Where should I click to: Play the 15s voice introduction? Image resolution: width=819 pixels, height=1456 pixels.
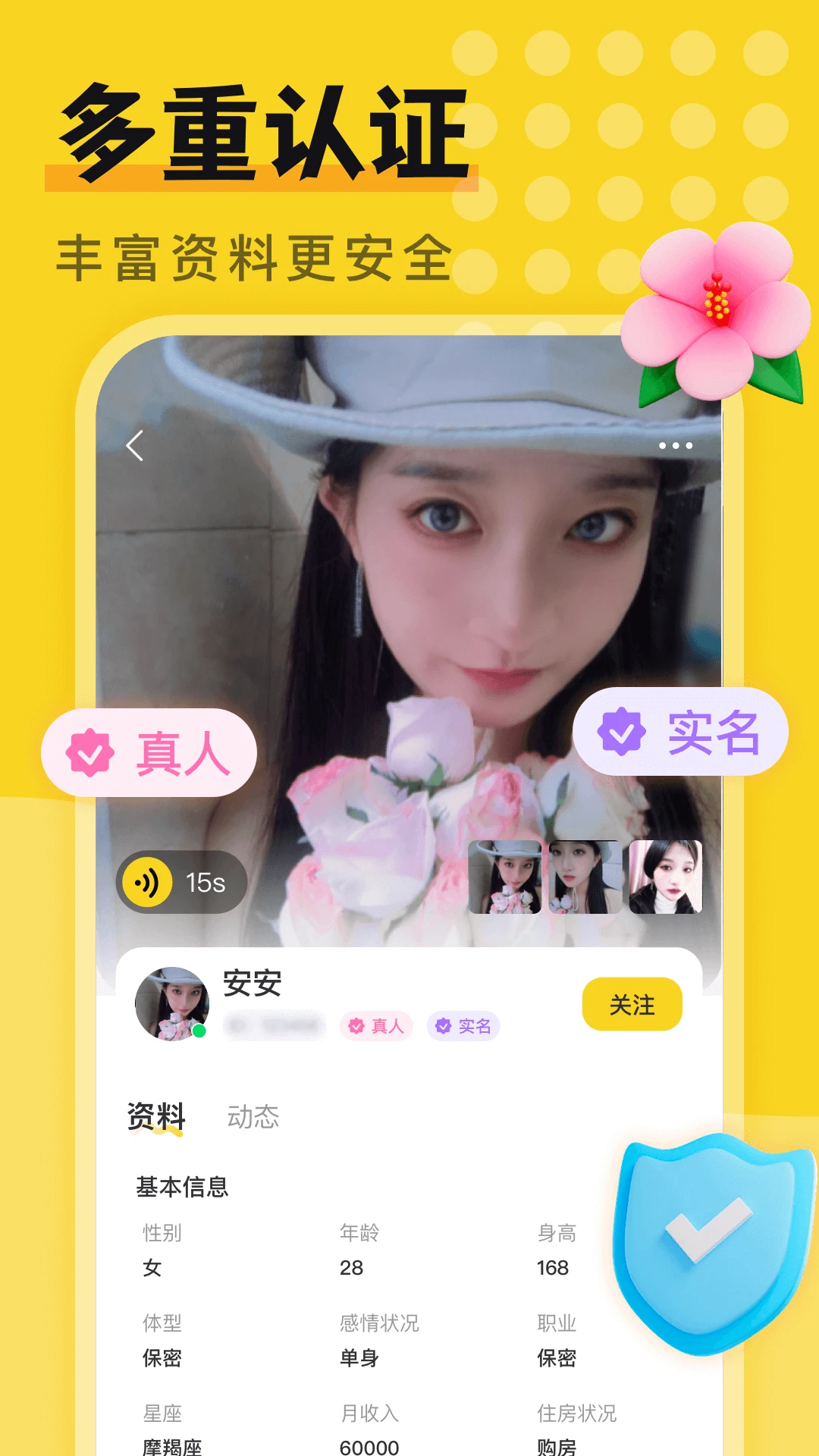click(x=182, y=882)
